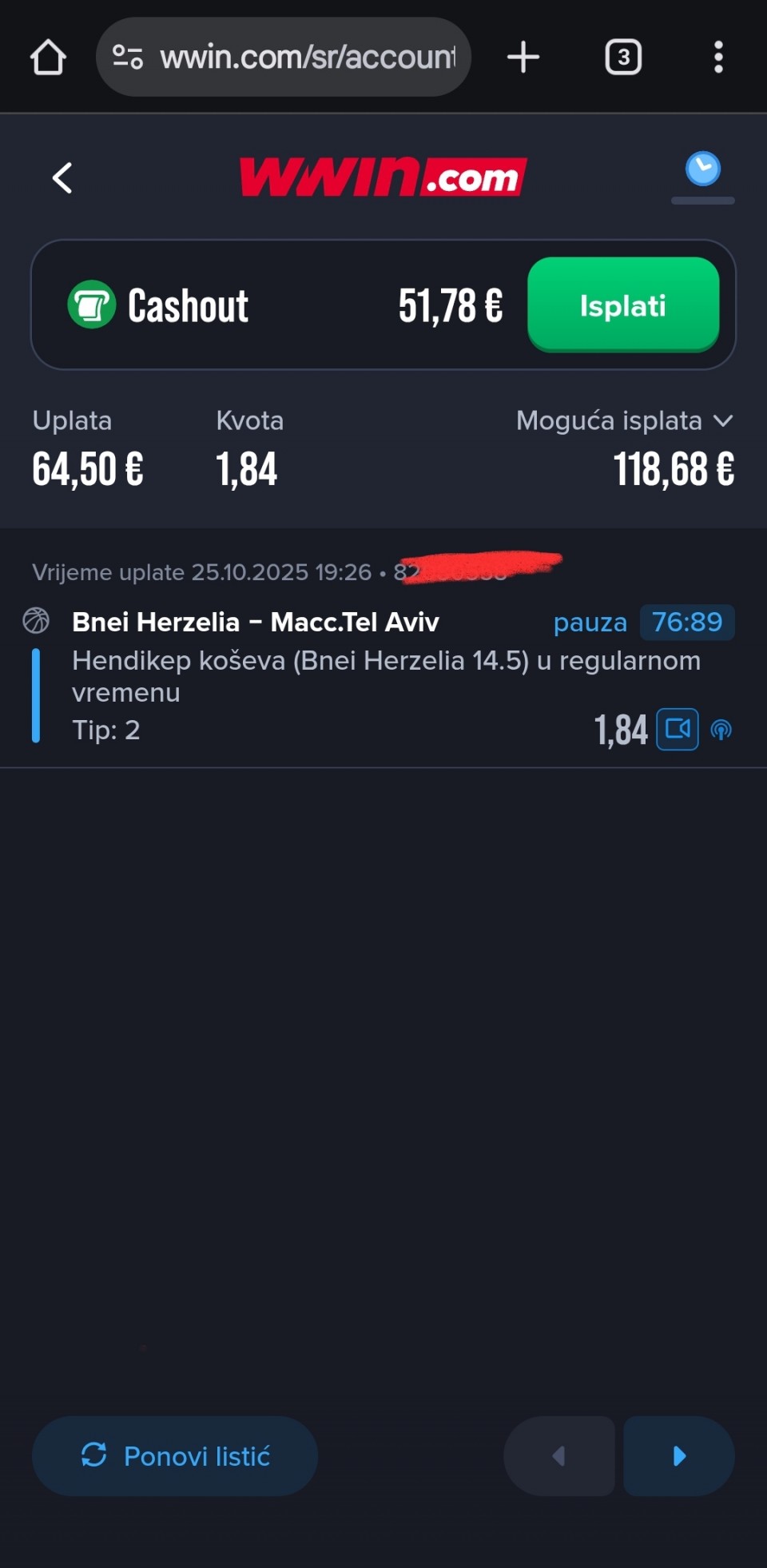Go back using the left arrow
The height and width of the screenshot is (1568, 767).
pyautogui.click(x=62, y=177)
